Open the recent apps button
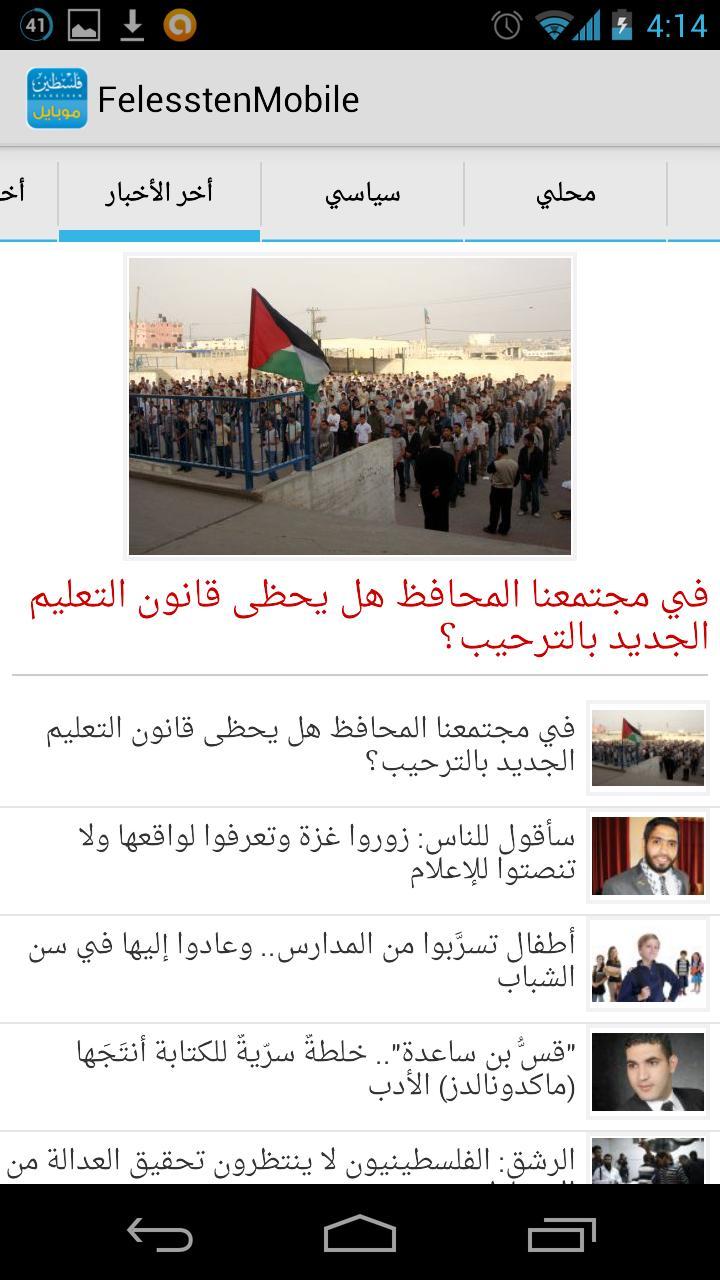This screenshot has height=1280, width=720. [561, 1235]
